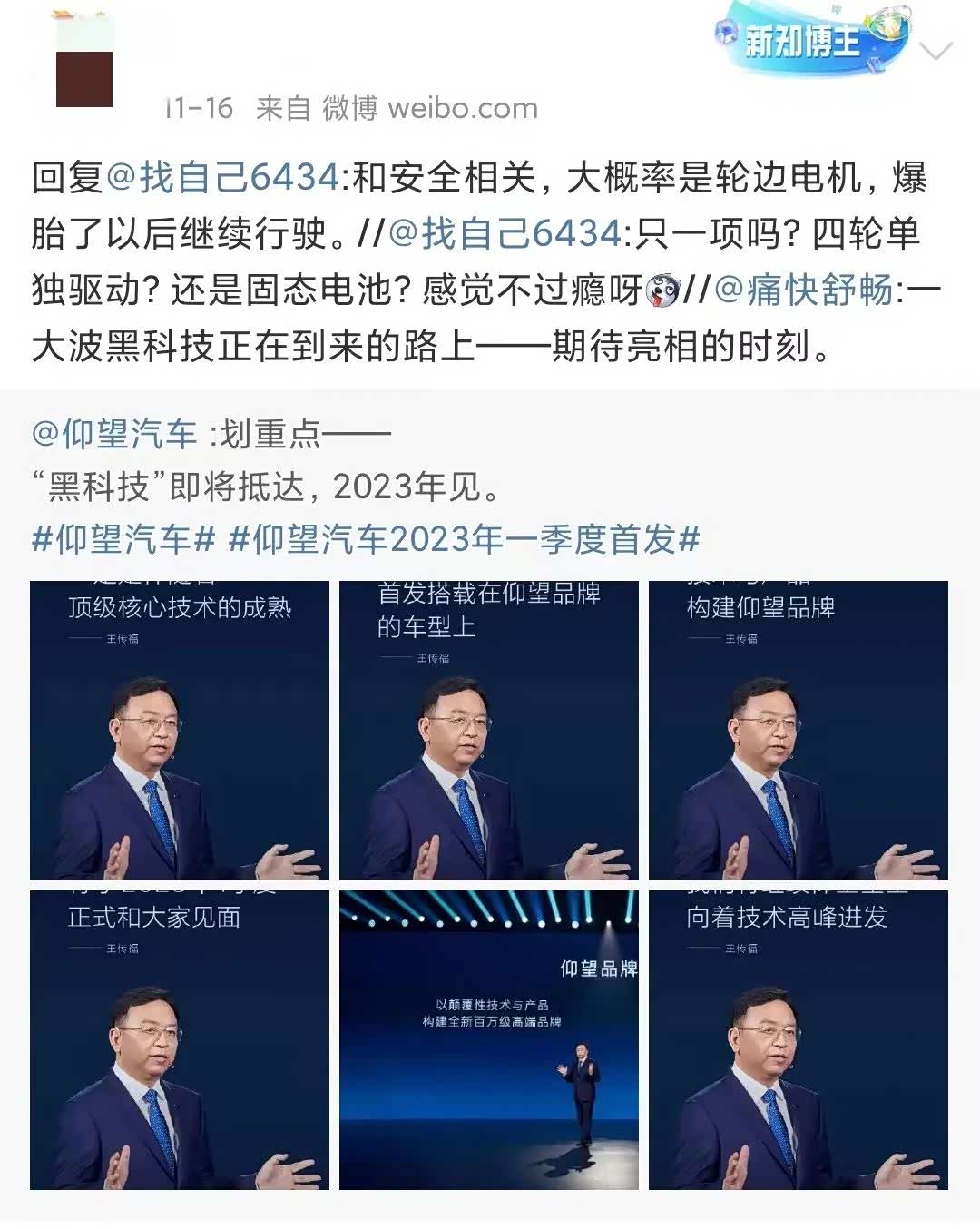The image size is (980, 1229).
Task: Open hashtag #仰望汽车# topic
Action: [123, 539]
